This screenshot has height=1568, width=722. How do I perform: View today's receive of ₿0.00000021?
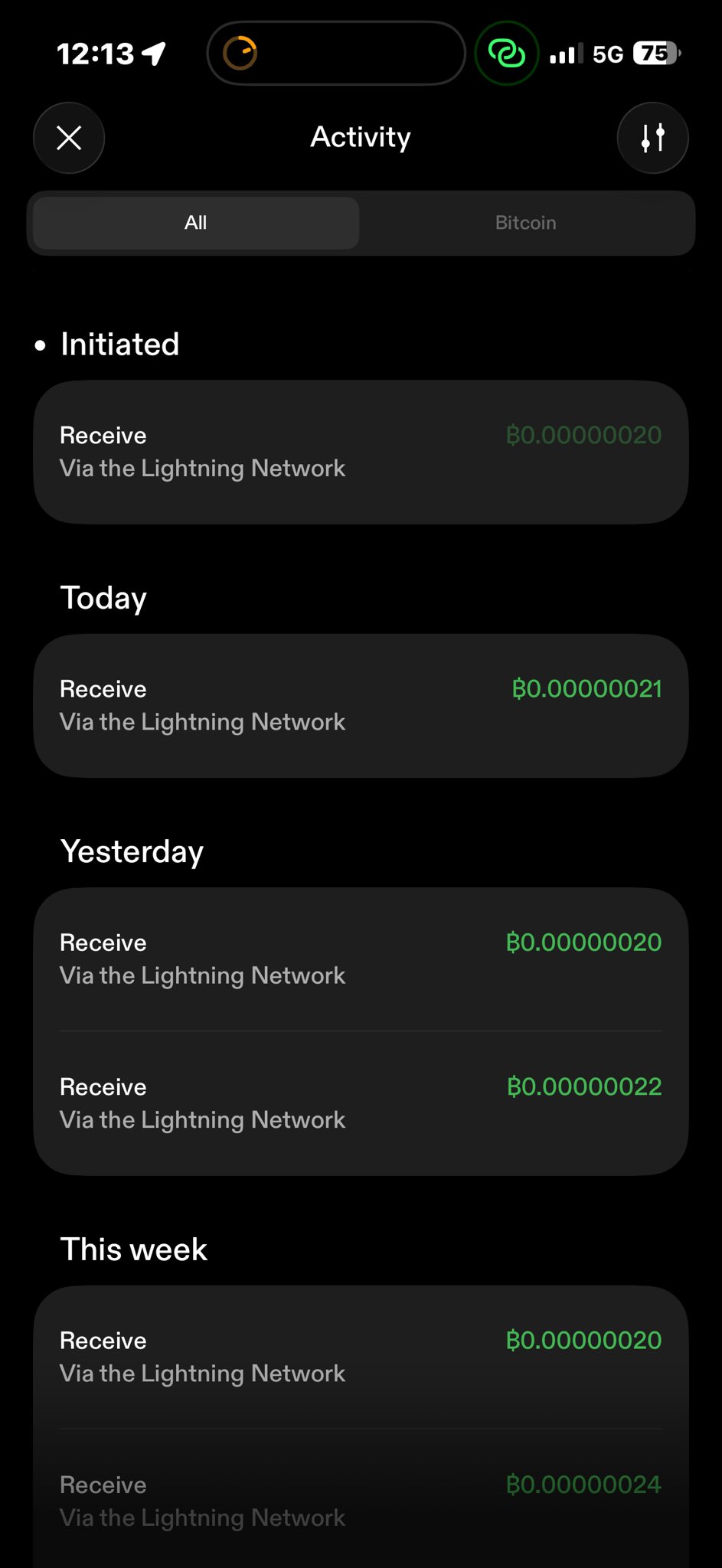[x=361, y=705]
